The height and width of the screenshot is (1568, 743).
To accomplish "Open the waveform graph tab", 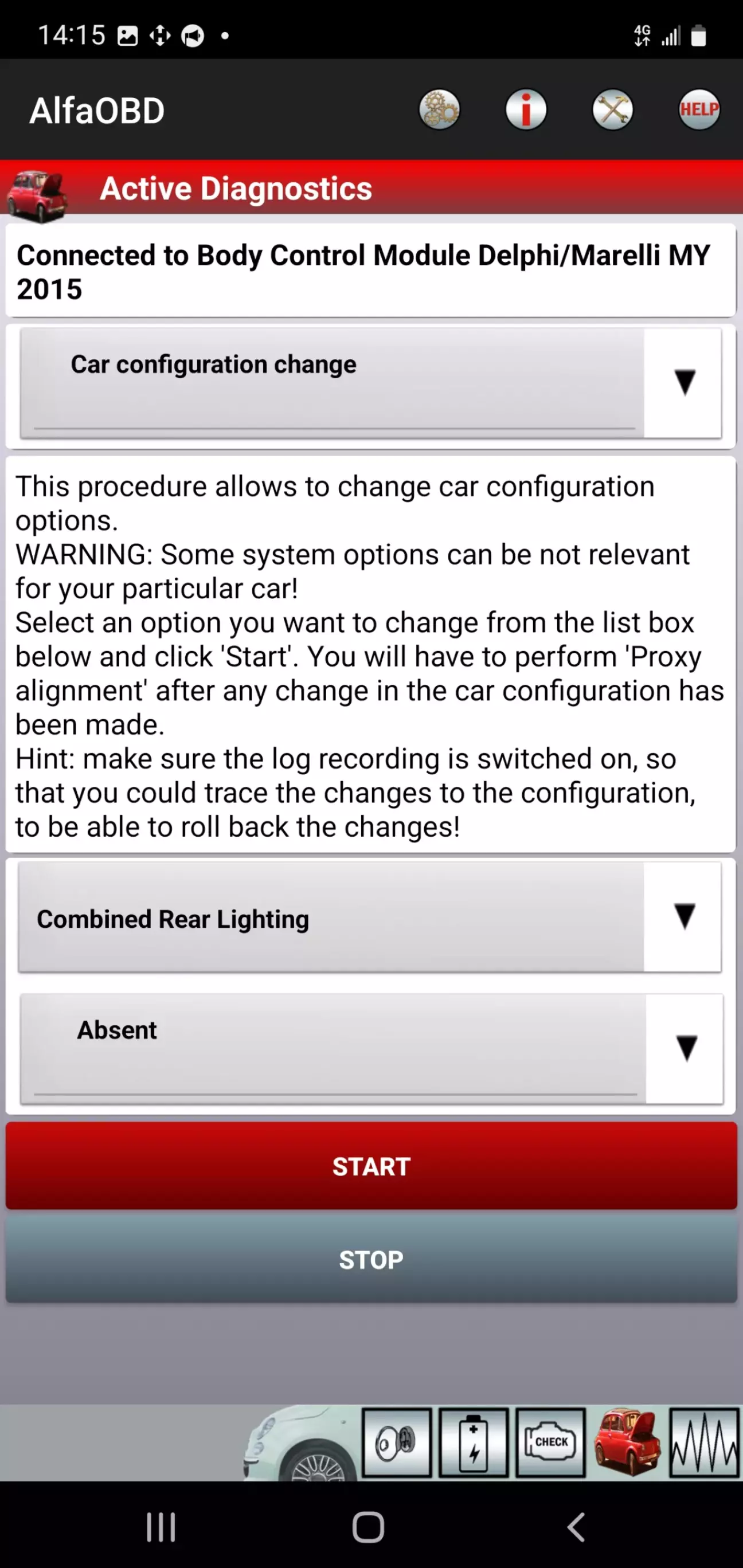I will pos(704,1442).
